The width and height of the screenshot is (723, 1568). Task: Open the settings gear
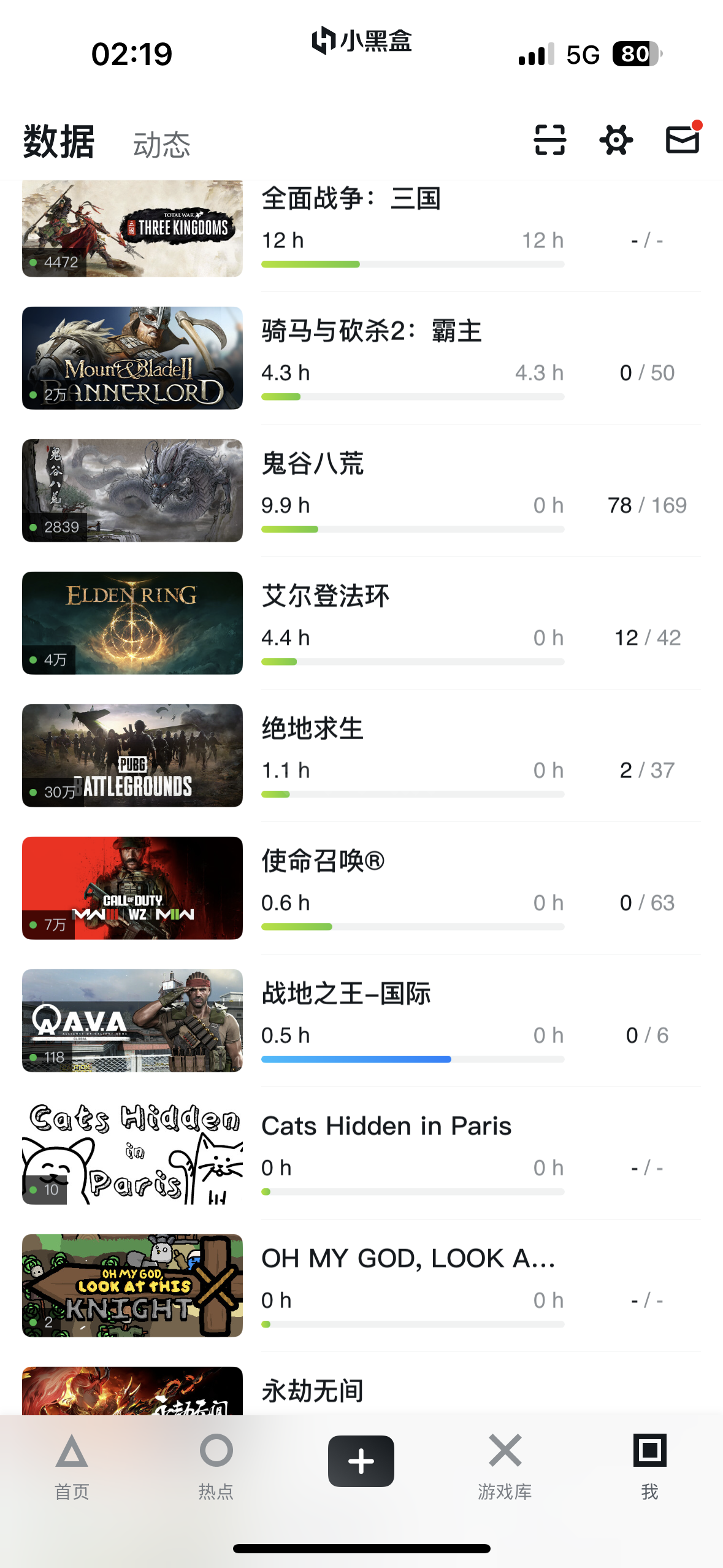pyautogui.click(x=616, y=140)
